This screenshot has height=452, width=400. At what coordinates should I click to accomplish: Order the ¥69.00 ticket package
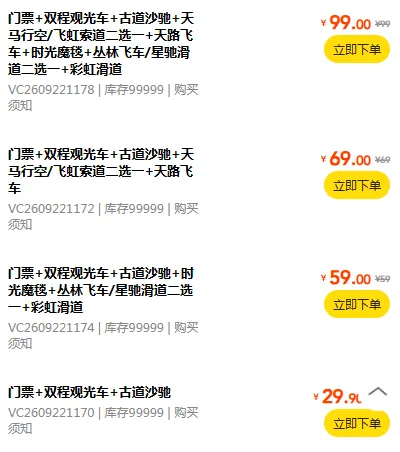(357, 185)
